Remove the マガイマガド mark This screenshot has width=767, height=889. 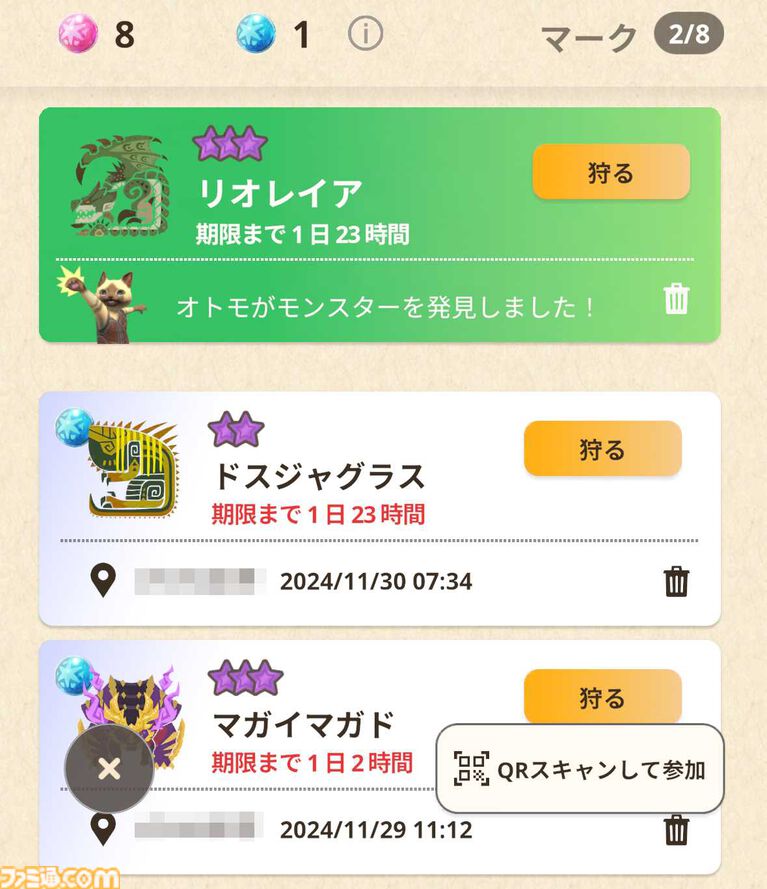point(677,829)
